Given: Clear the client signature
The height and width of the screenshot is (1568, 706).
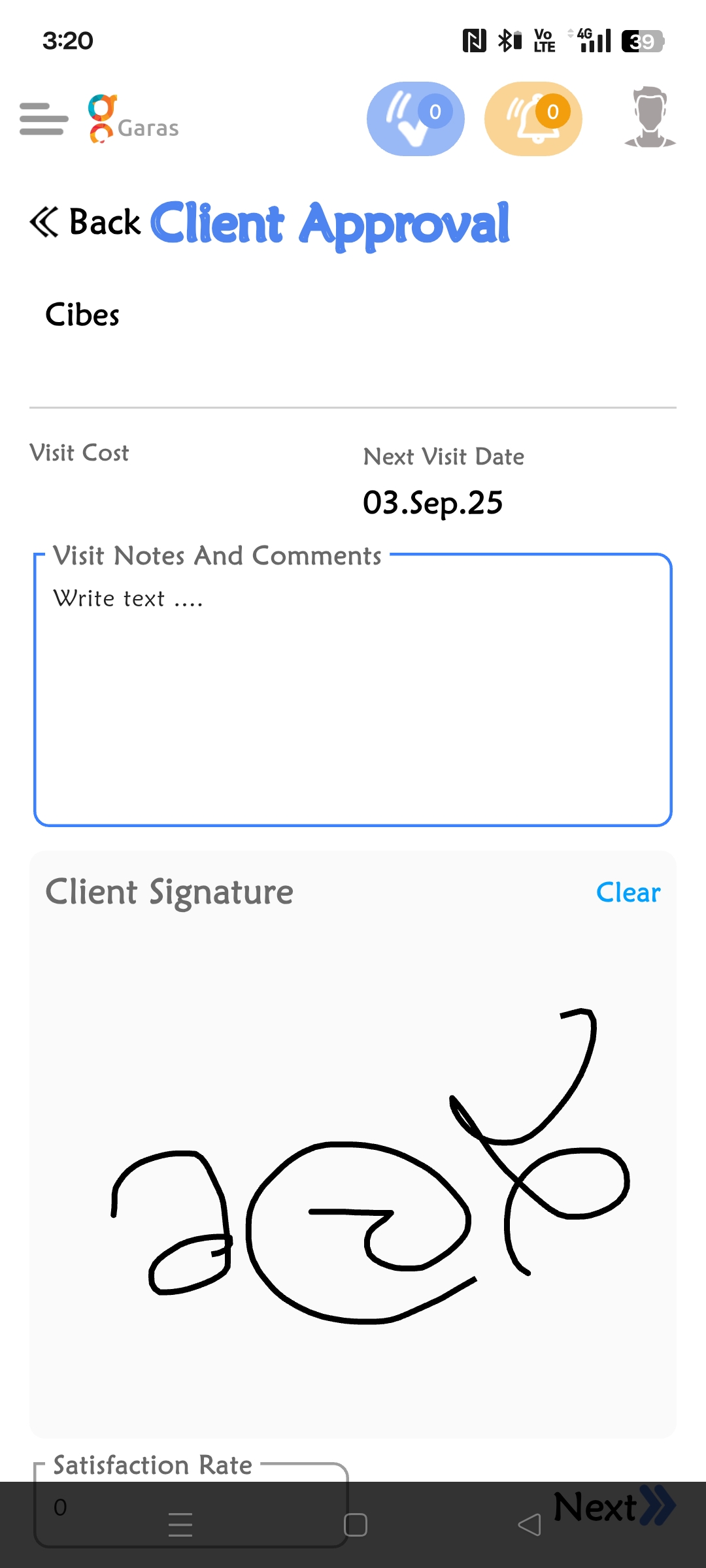Looking at the screenshot, I should 628,892.
